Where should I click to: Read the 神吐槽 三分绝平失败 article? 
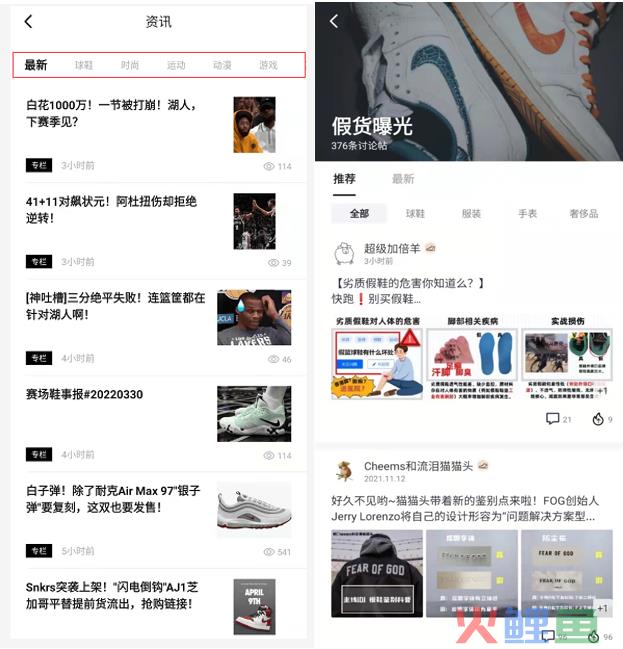115,306
